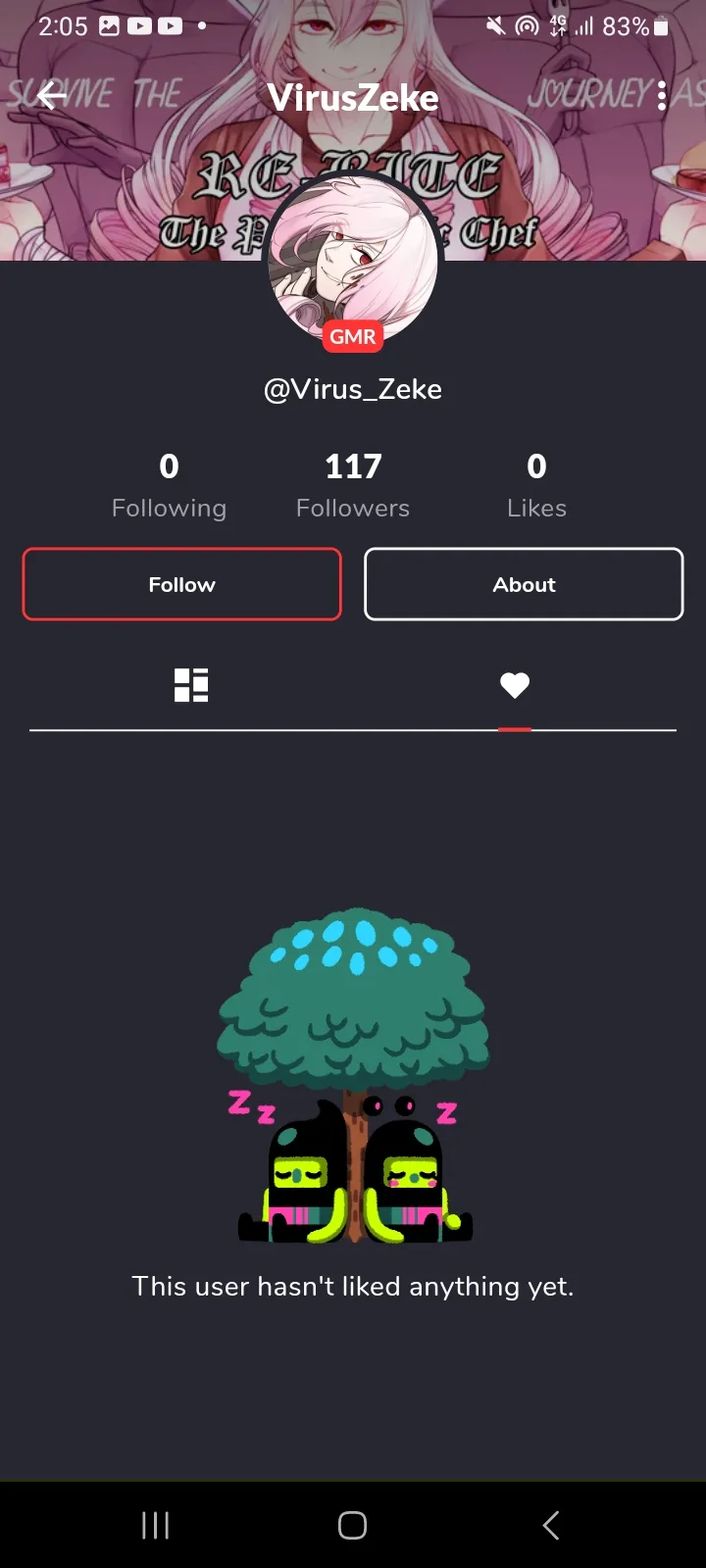
Task: Open the three-dot overflow menu
Action: 662,96
